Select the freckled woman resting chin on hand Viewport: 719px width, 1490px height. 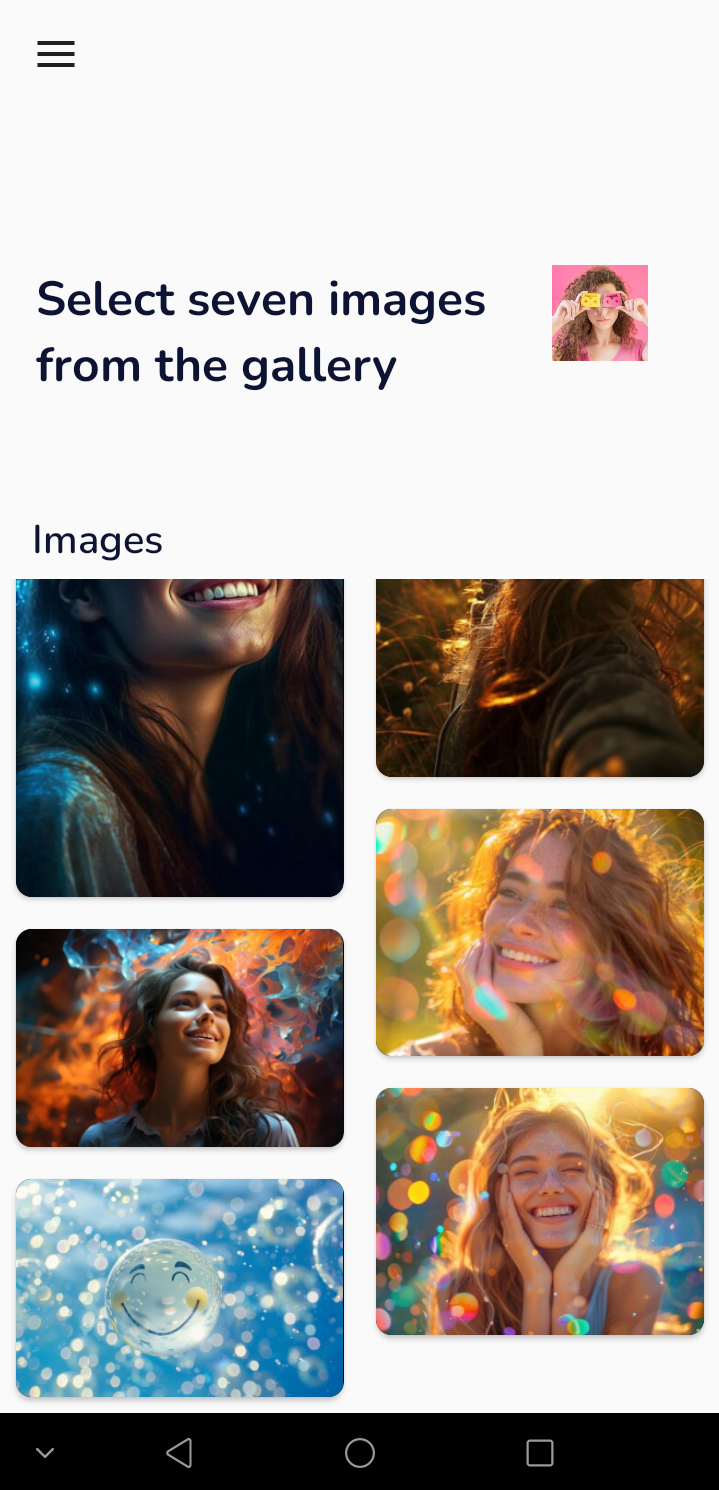(540, 932)
